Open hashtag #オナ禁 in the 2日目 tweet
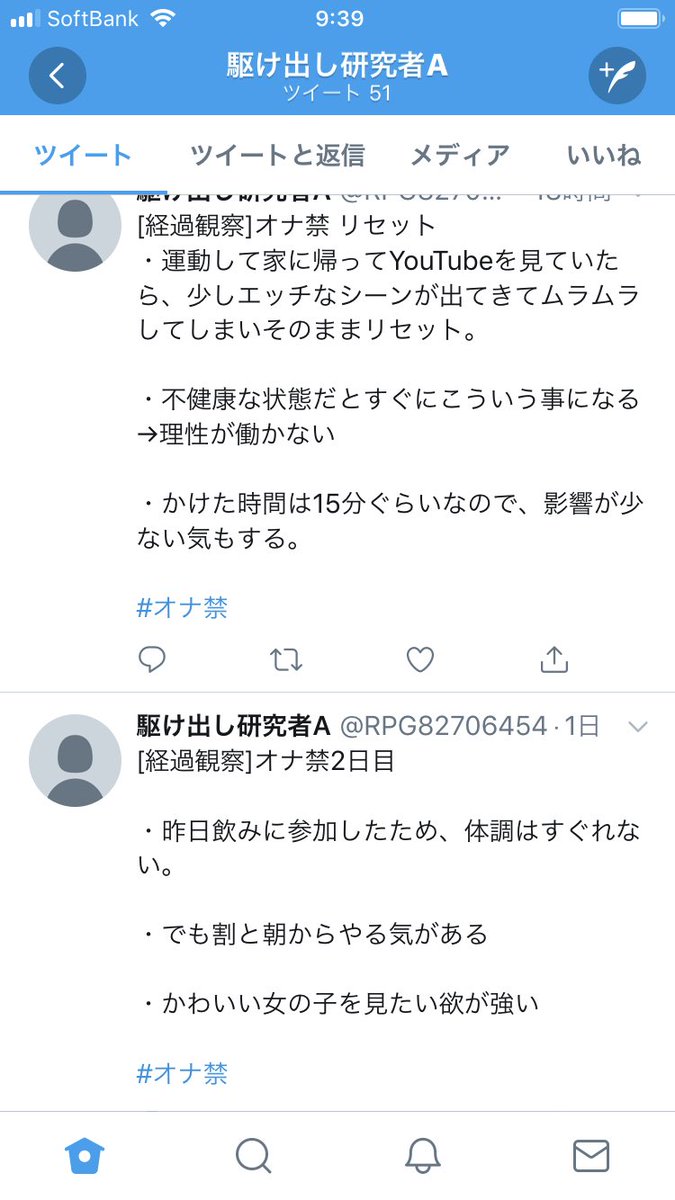The image size is (675, 1200). pos(182,1073)
